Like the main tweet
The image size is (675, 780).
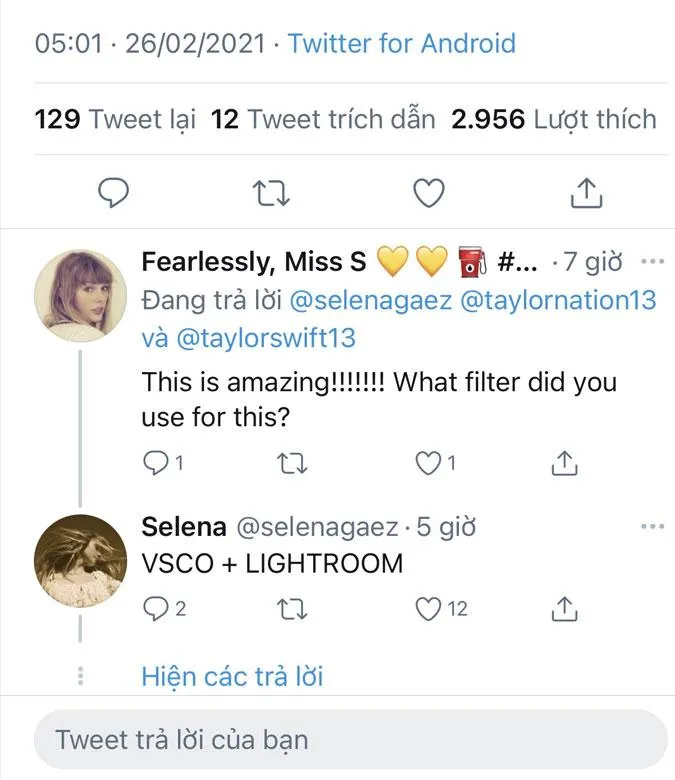tap(429, 193)
